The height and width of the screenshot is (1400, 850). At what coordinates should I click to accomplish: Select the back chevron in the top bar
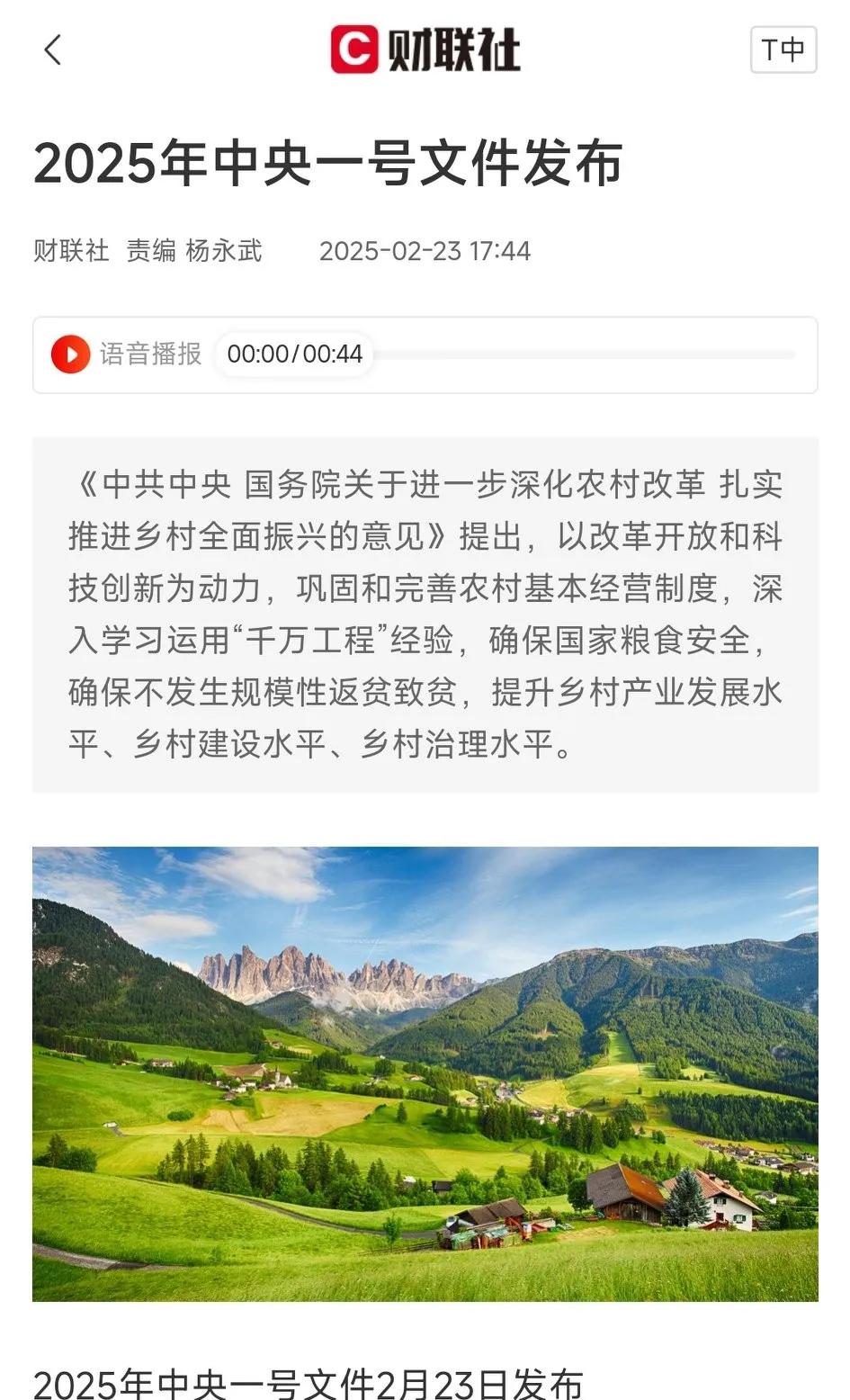coord(54,49)
